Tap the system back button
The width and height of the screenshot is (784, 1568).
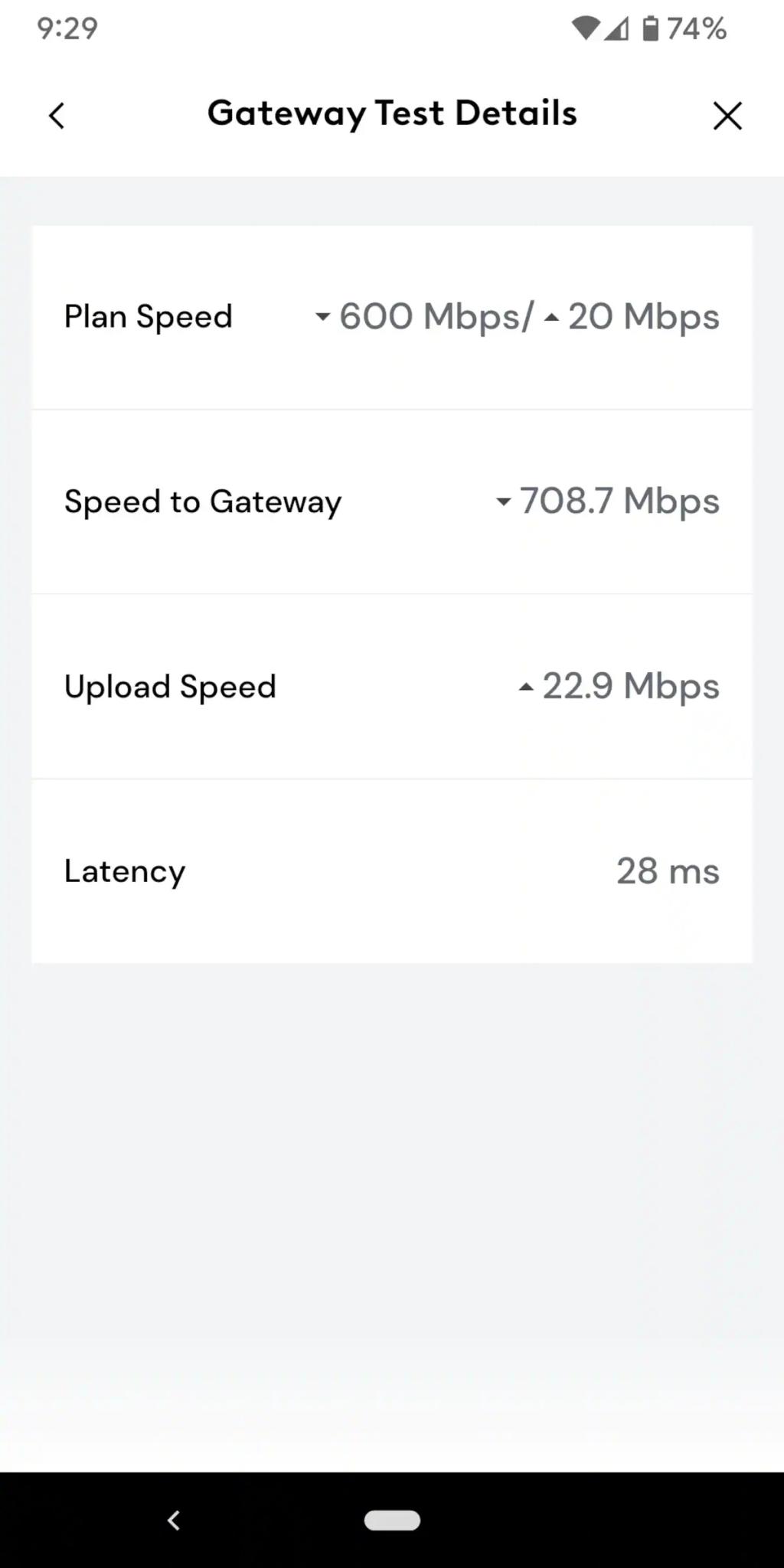[x=174, y=1520]
